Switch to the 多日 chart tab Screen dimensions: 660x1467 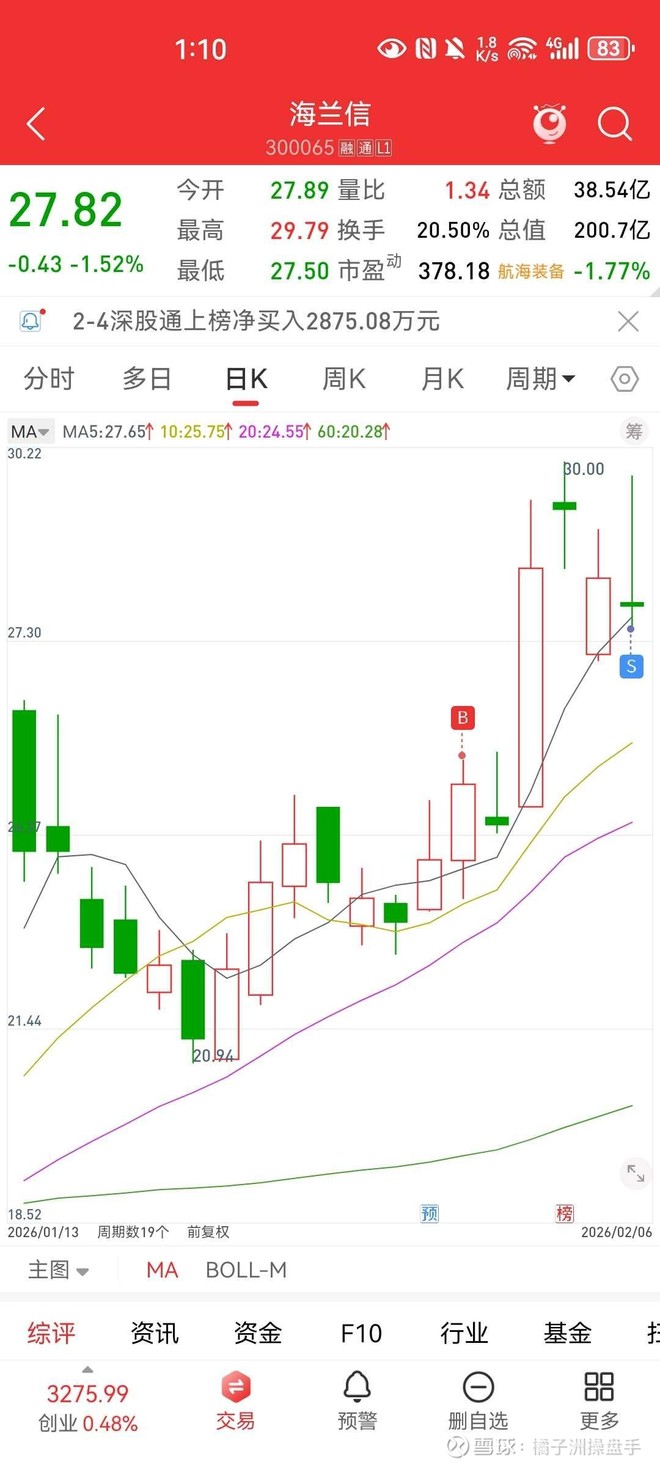(147, 379)
